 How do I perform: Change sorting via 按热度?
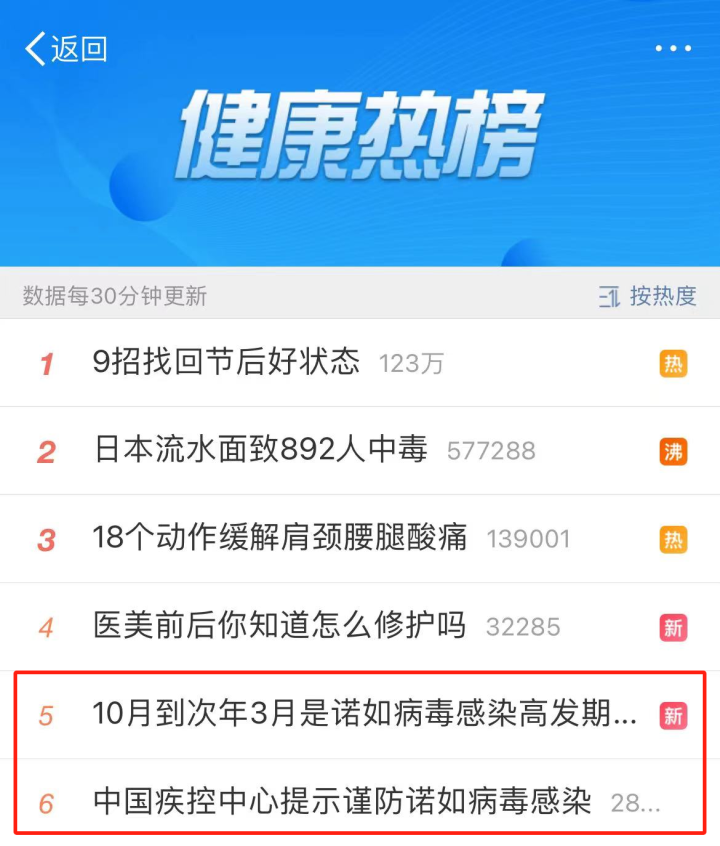pos(648,296)
